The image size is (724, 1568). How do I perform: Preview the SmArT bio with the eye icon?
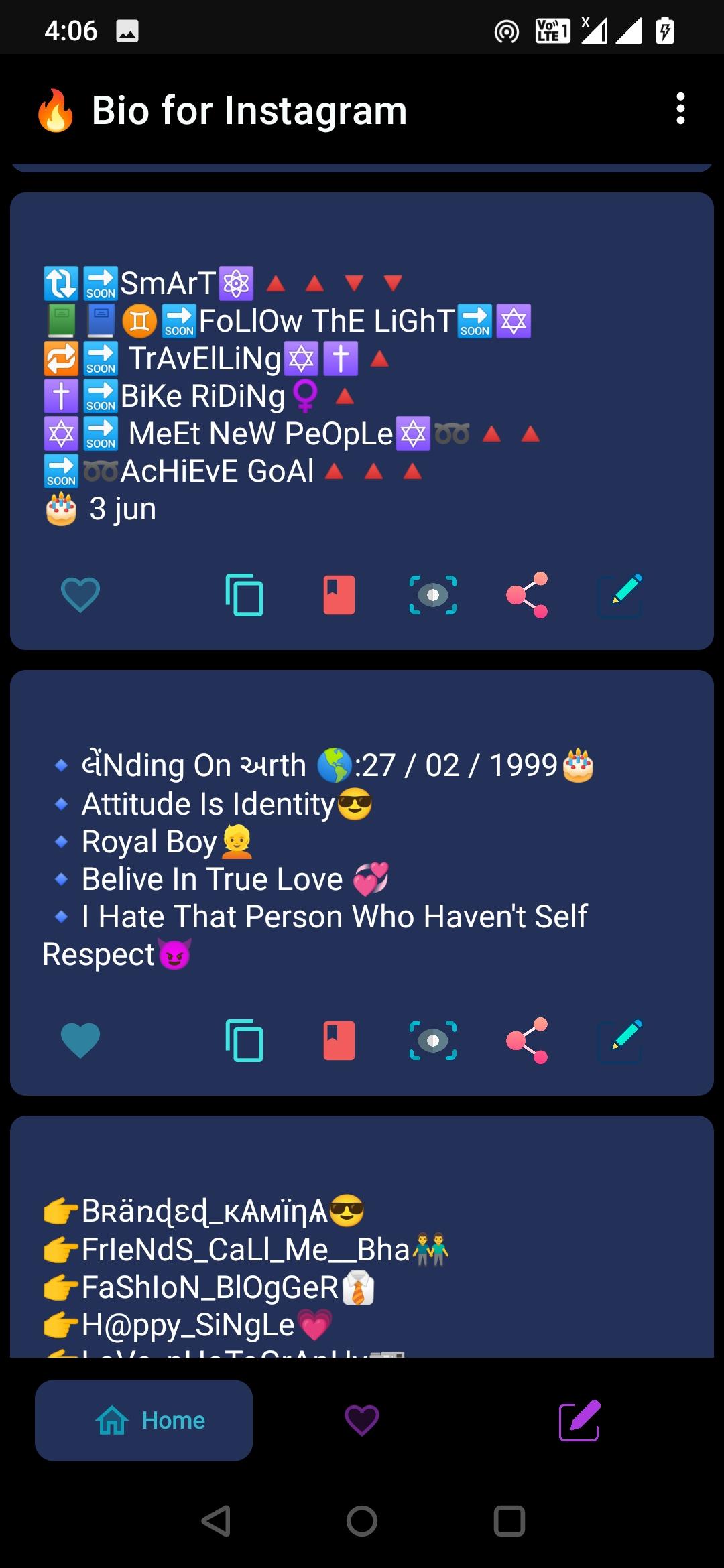(433, 594)
